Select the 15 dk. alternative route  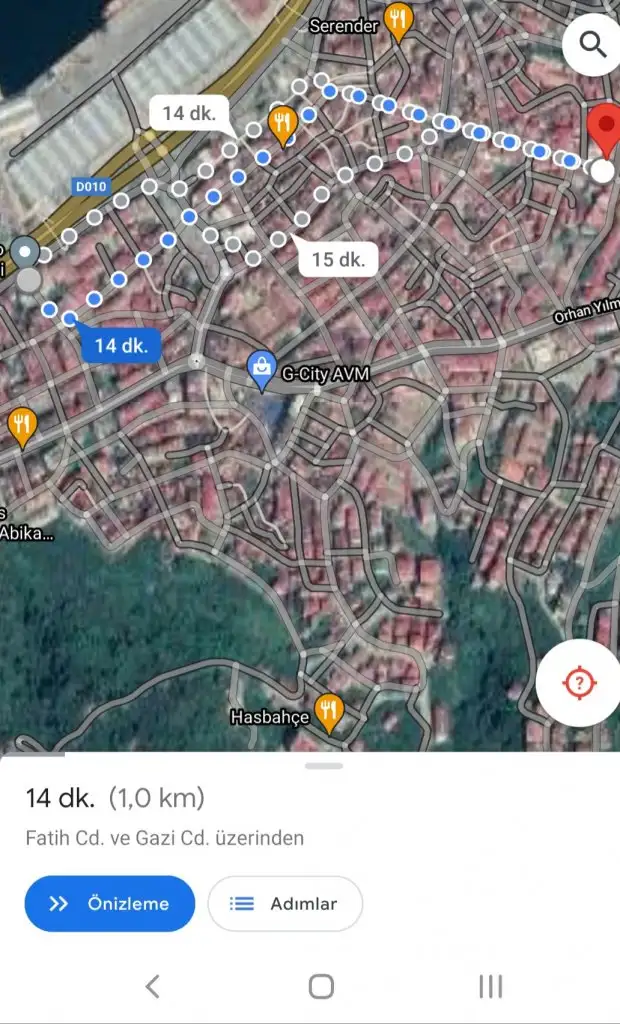(x=337, y=260)
